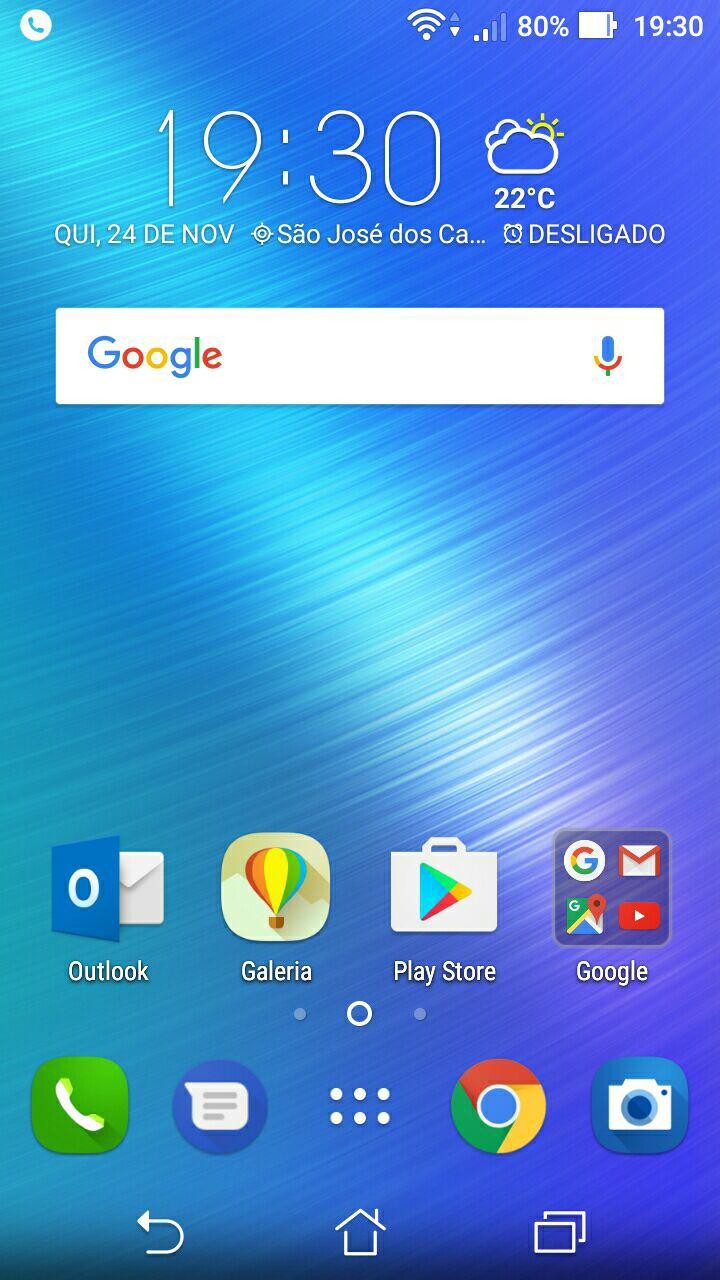Tap the system back button

[x=160, y=1231]
